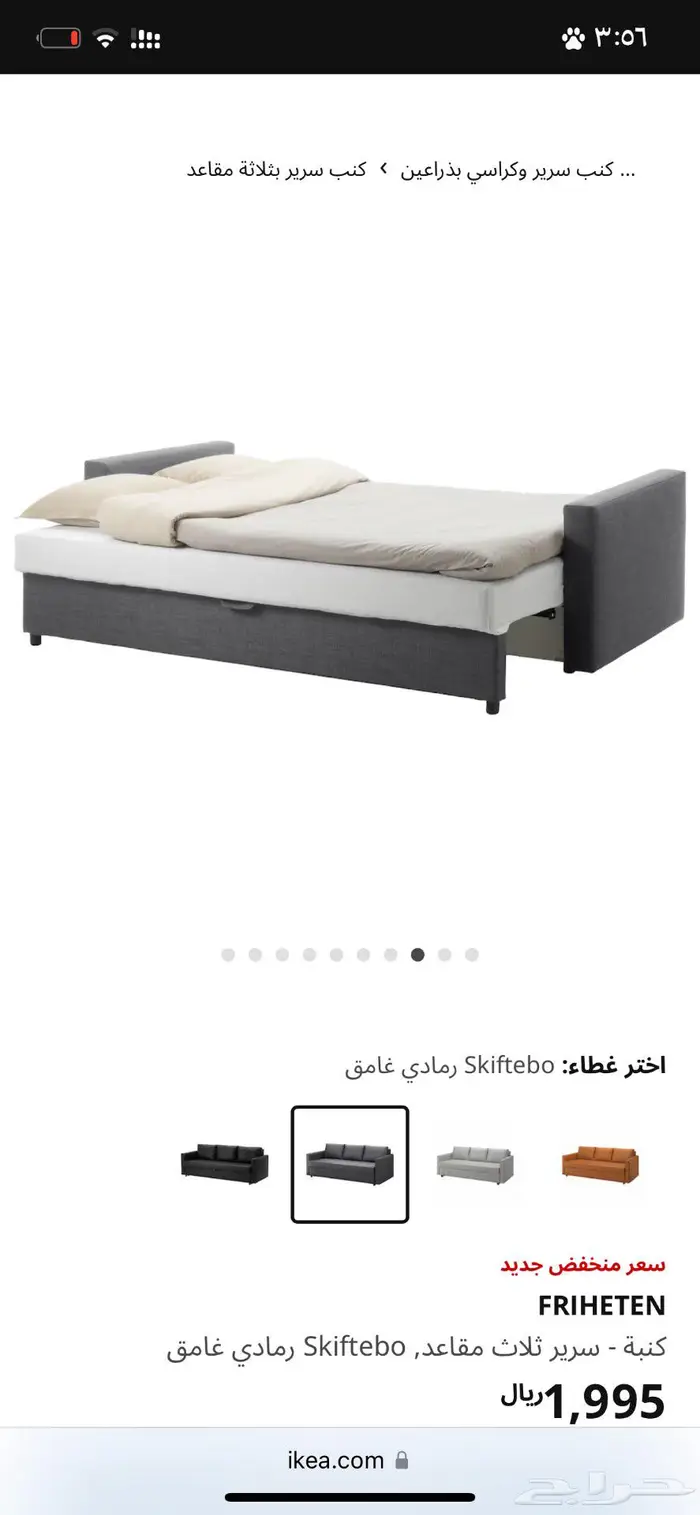Pick the light grey cover option
Screen dimensions: 700x1515
pos(475,1164)
